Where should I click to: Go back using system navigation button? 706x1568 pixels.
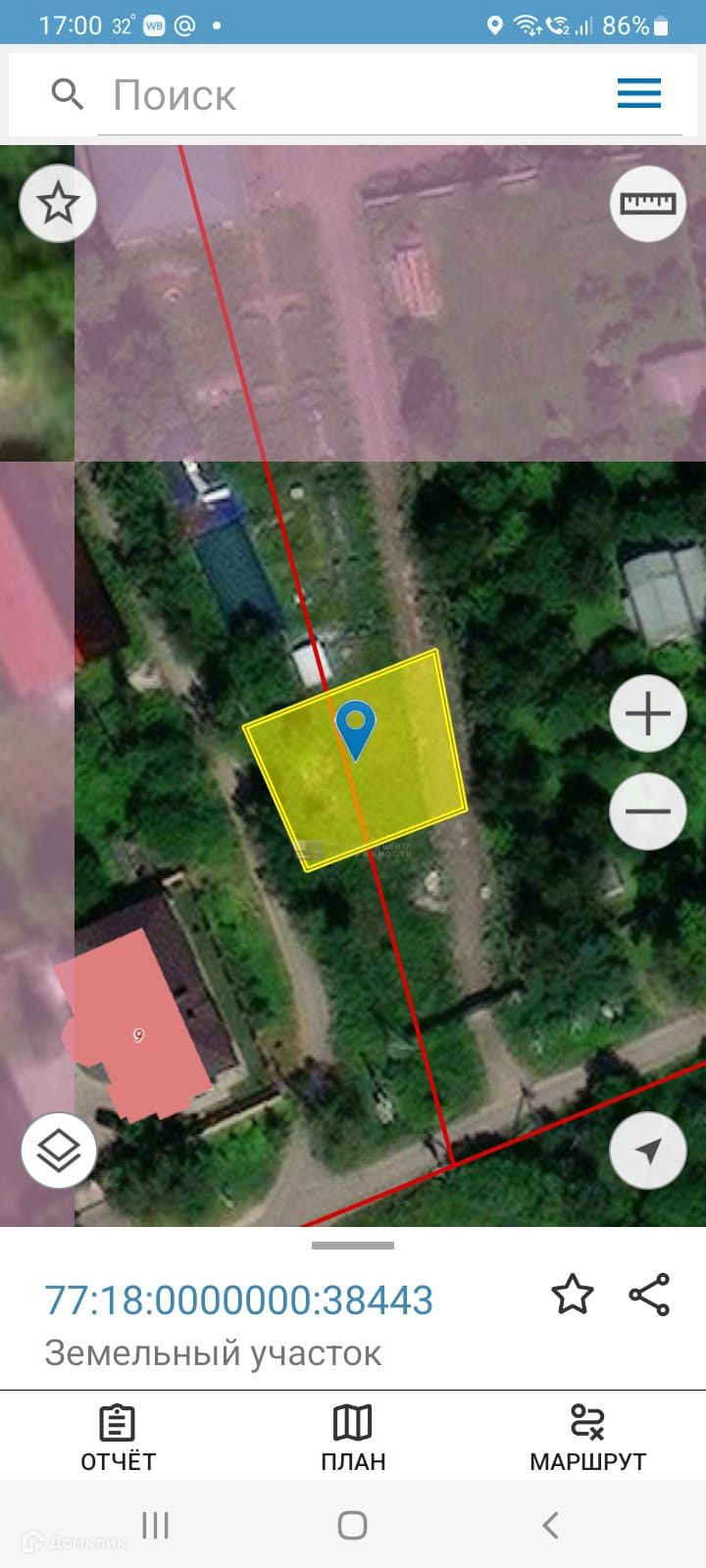[x=550, y=1525]
